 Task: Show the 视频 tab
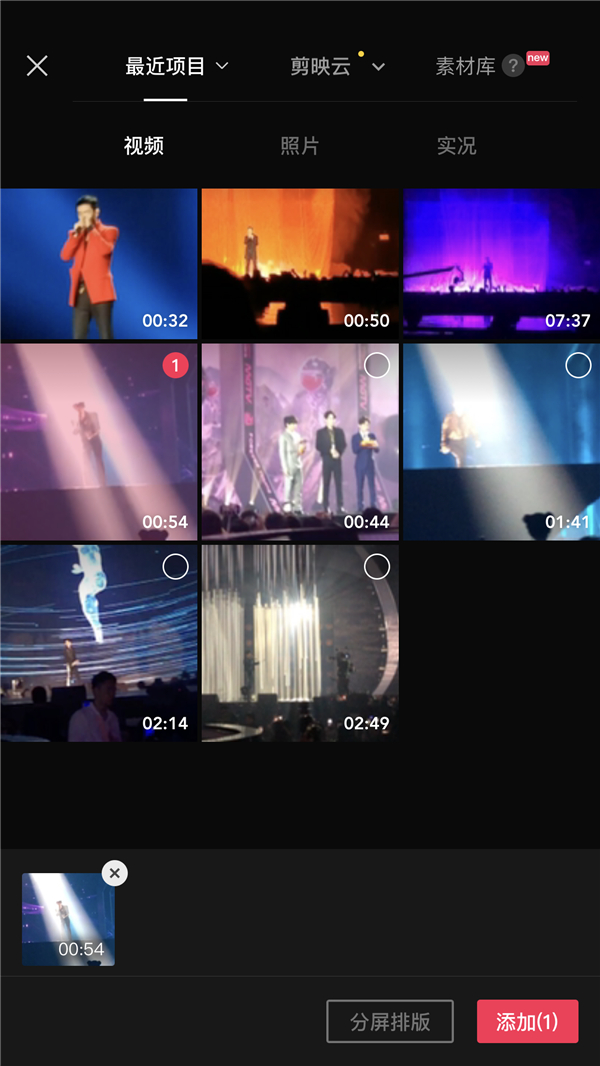[144, 146]
